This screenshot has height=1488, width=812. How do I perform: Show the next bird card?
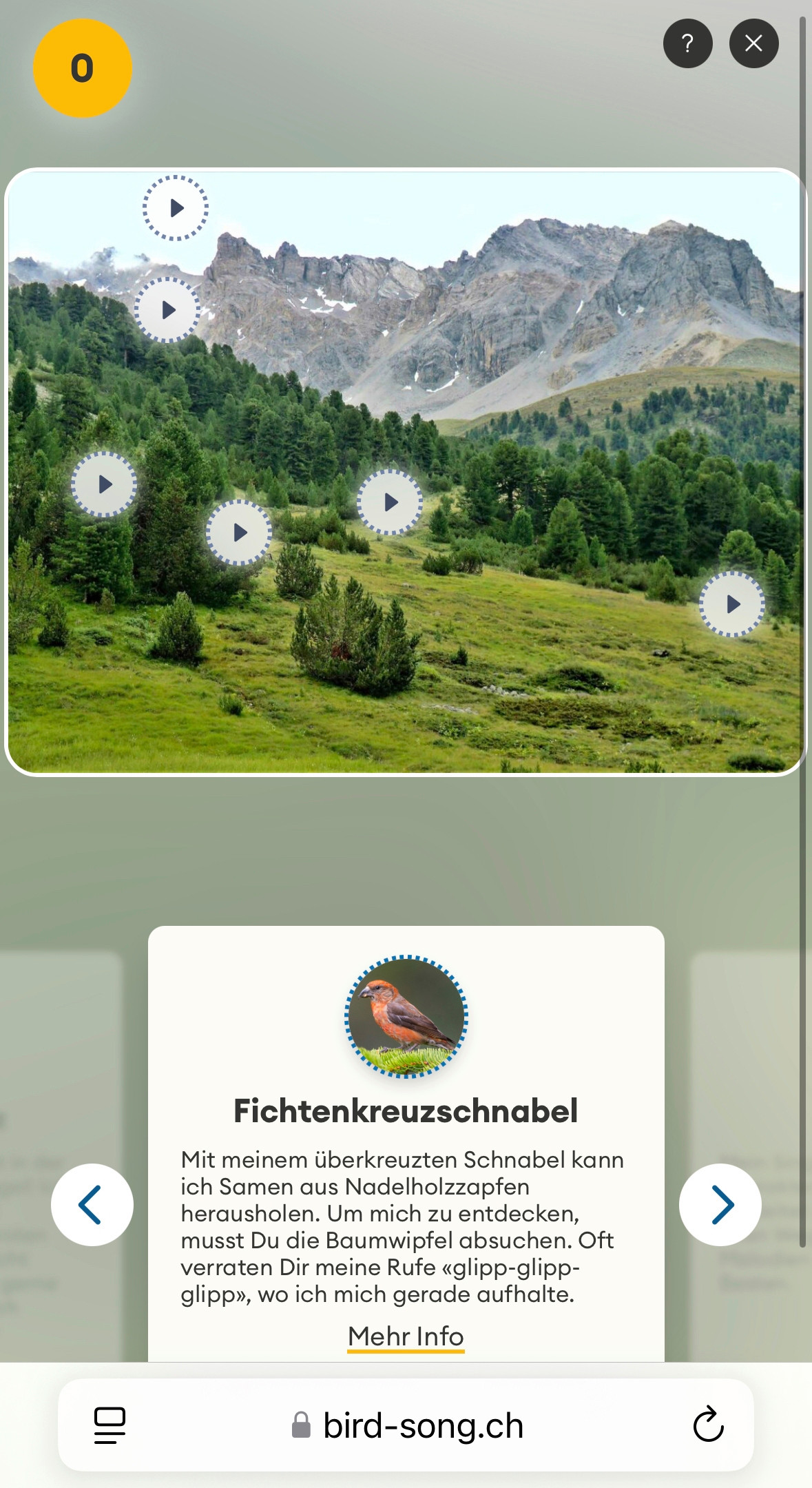(720, 1205)
